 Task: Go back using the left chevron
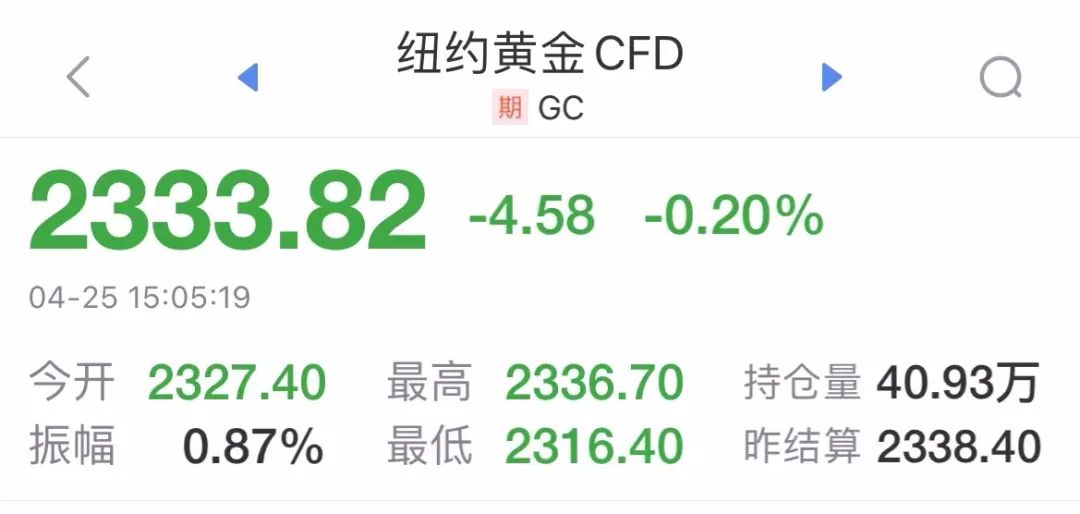click(78, 77)
